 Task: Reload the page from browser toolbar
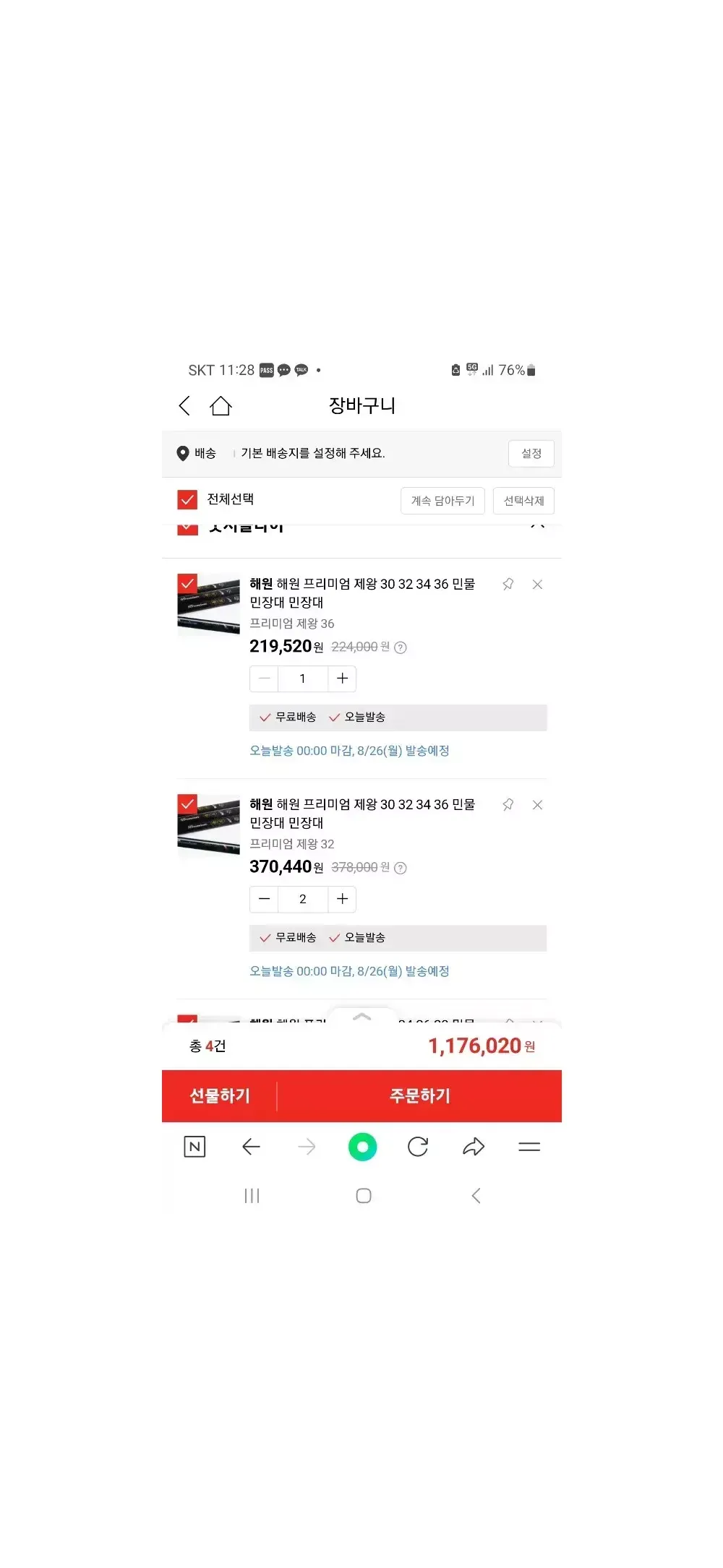point(418,1147)
